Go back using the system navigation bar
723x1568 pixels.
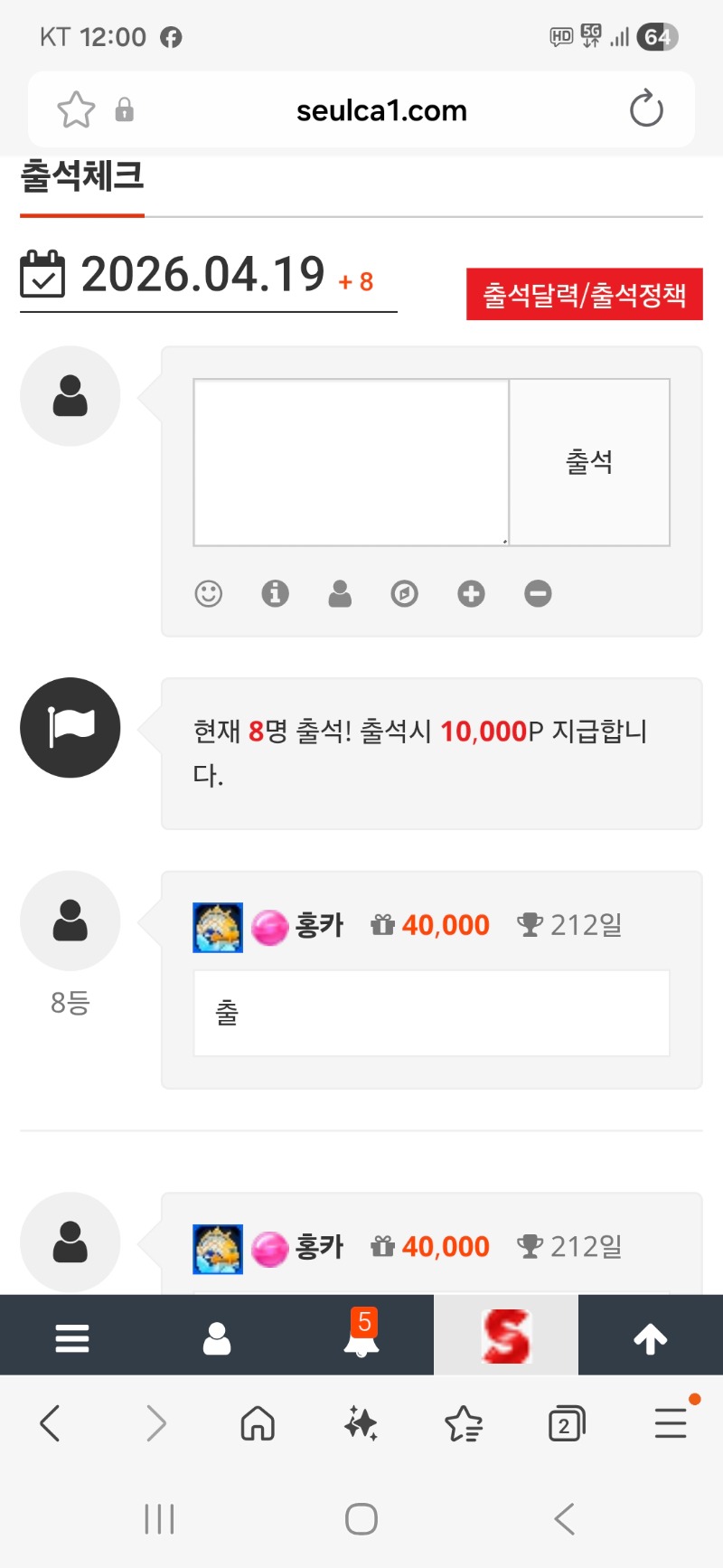pyautogui.click(x=565, y=1519)
